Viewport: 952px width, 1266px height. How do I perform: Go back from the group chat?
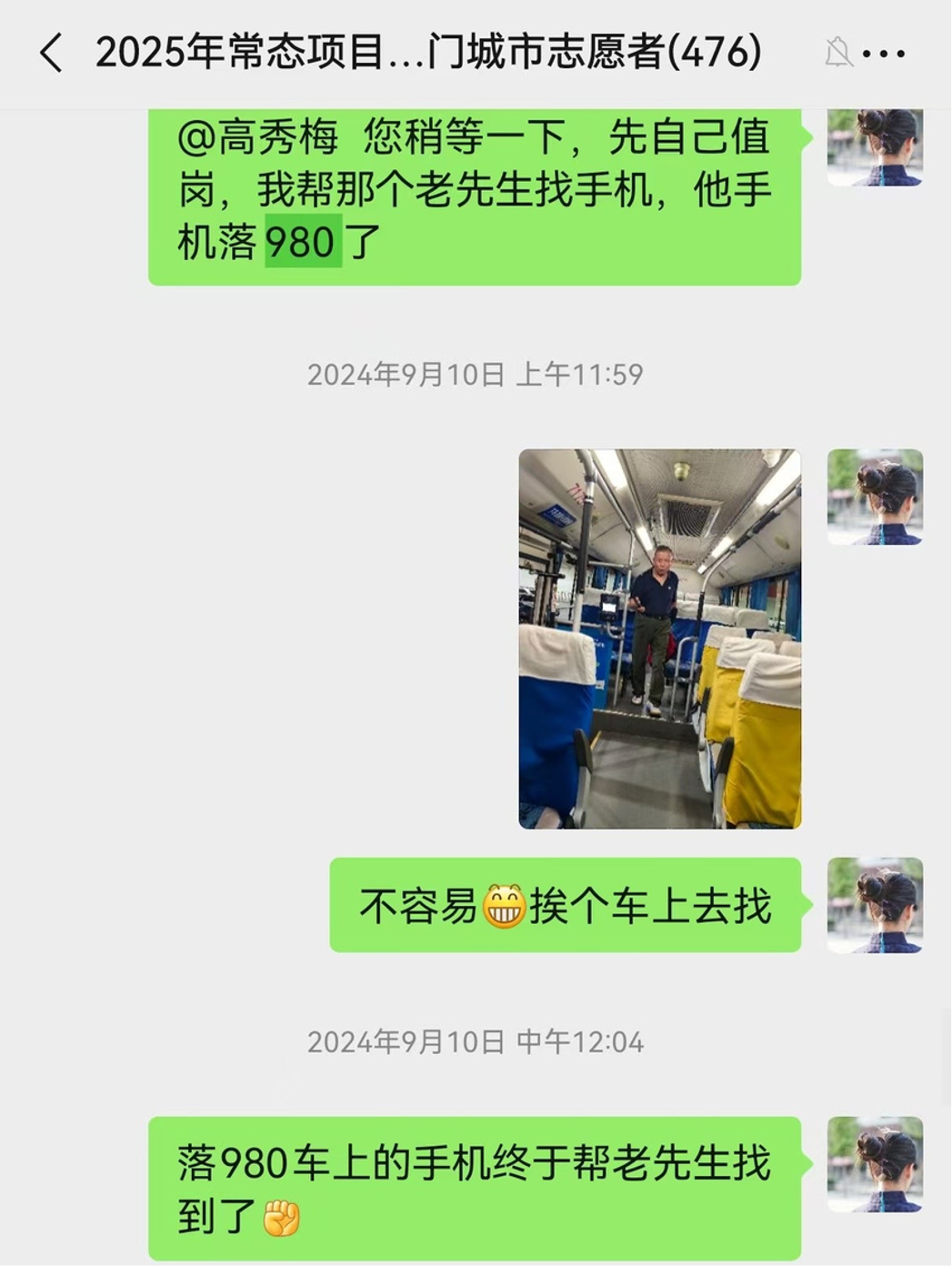(x=52, y=53)
